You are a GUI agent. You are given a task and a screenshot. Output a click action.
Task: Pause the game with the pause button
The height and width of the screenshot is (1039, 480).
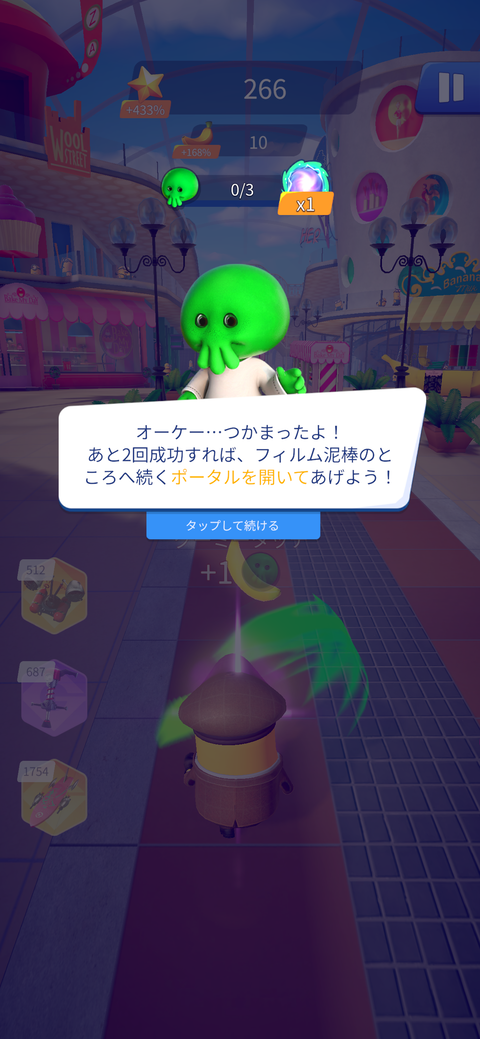449,87
